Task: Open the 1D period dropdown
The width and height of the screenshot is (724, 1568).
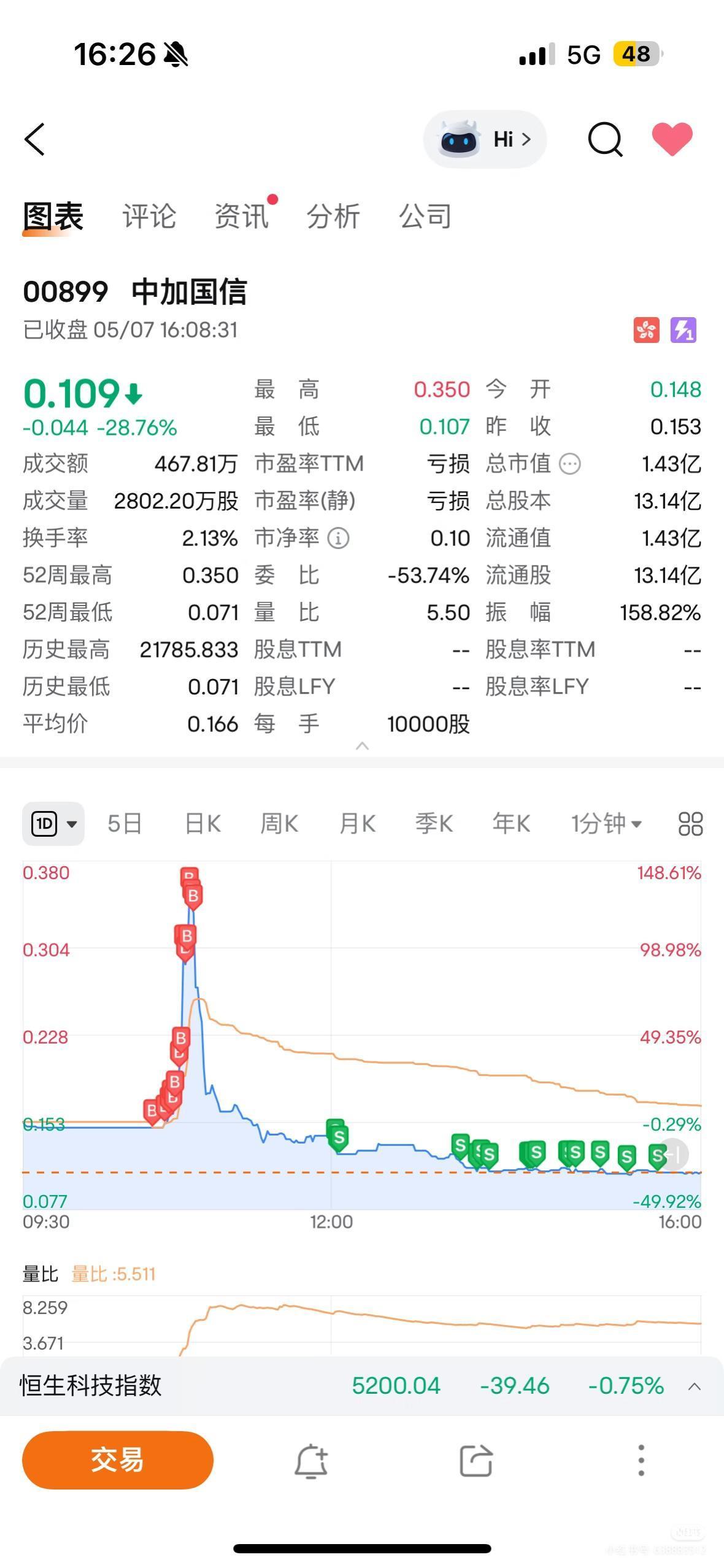Action: (54, 823)
